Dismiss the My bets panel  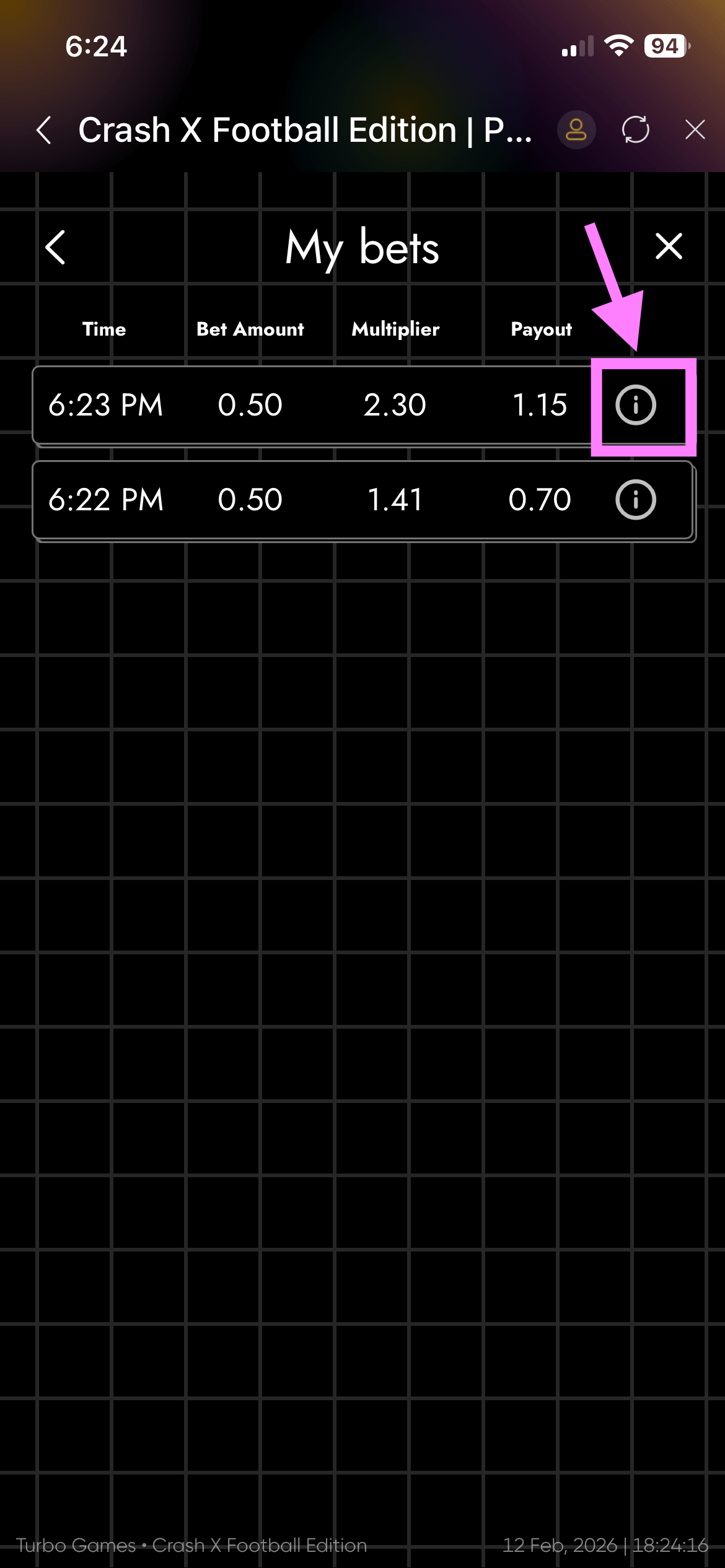point(669,246)
